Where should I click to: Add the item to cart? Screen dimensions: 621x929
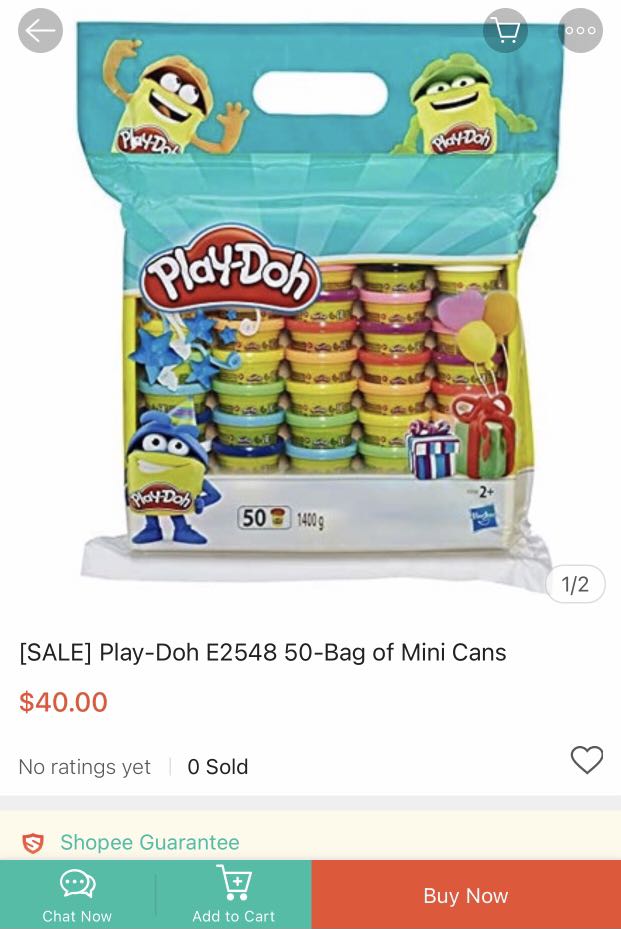point(234,895)
